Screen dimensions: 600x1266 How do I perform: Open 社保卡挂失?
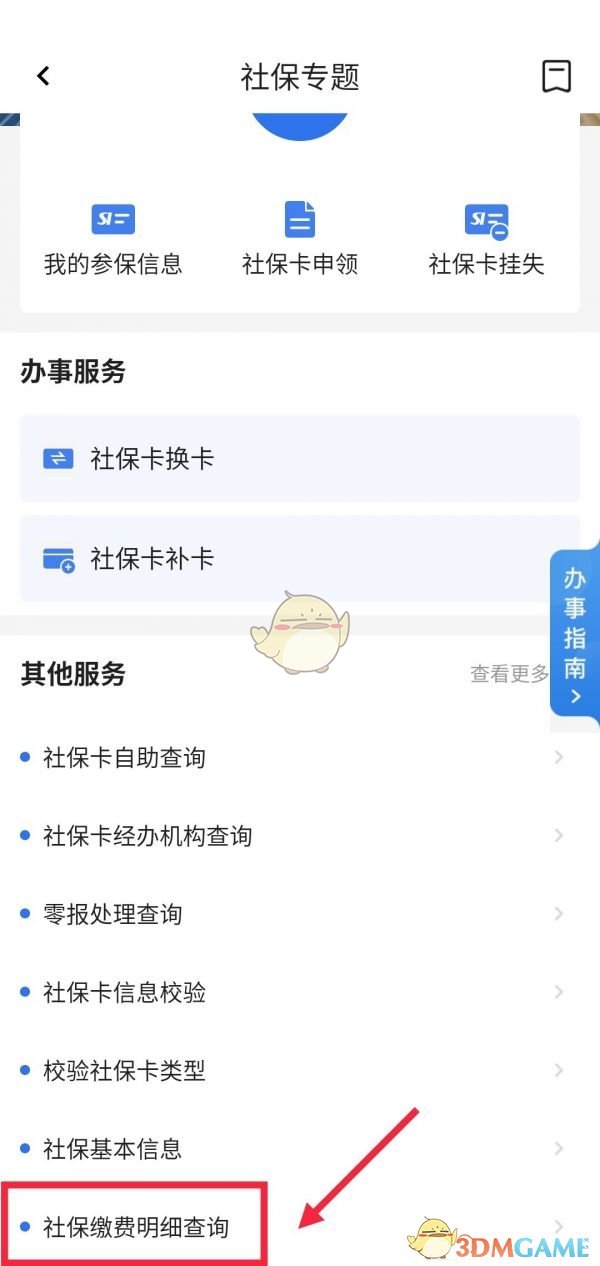click(x=487, y=238)
